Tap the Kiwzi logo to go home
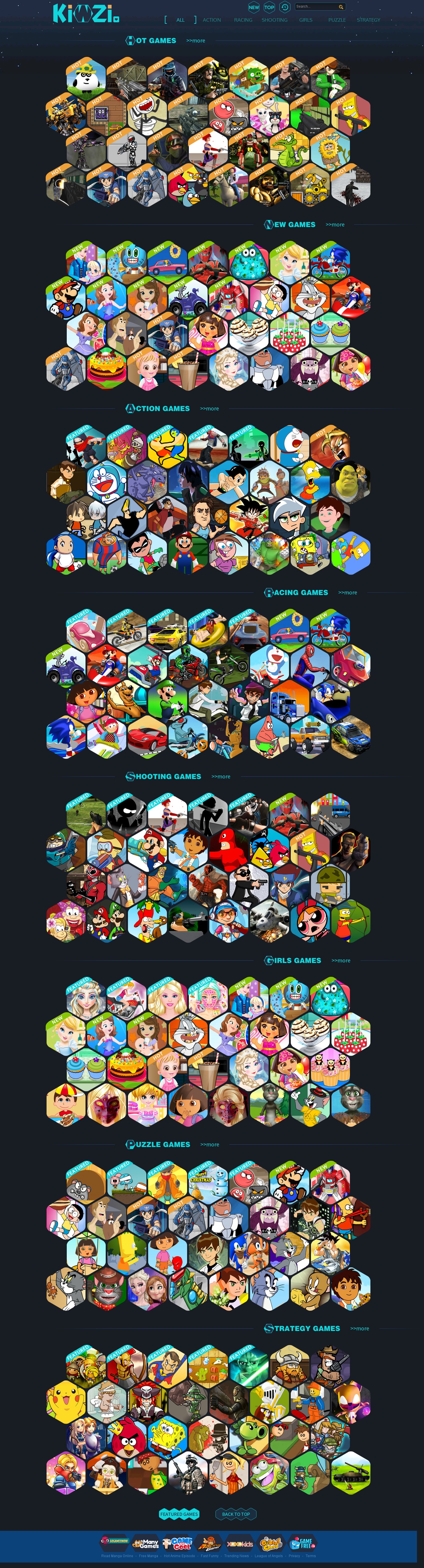424x1568 pixels. click(85, 13)
